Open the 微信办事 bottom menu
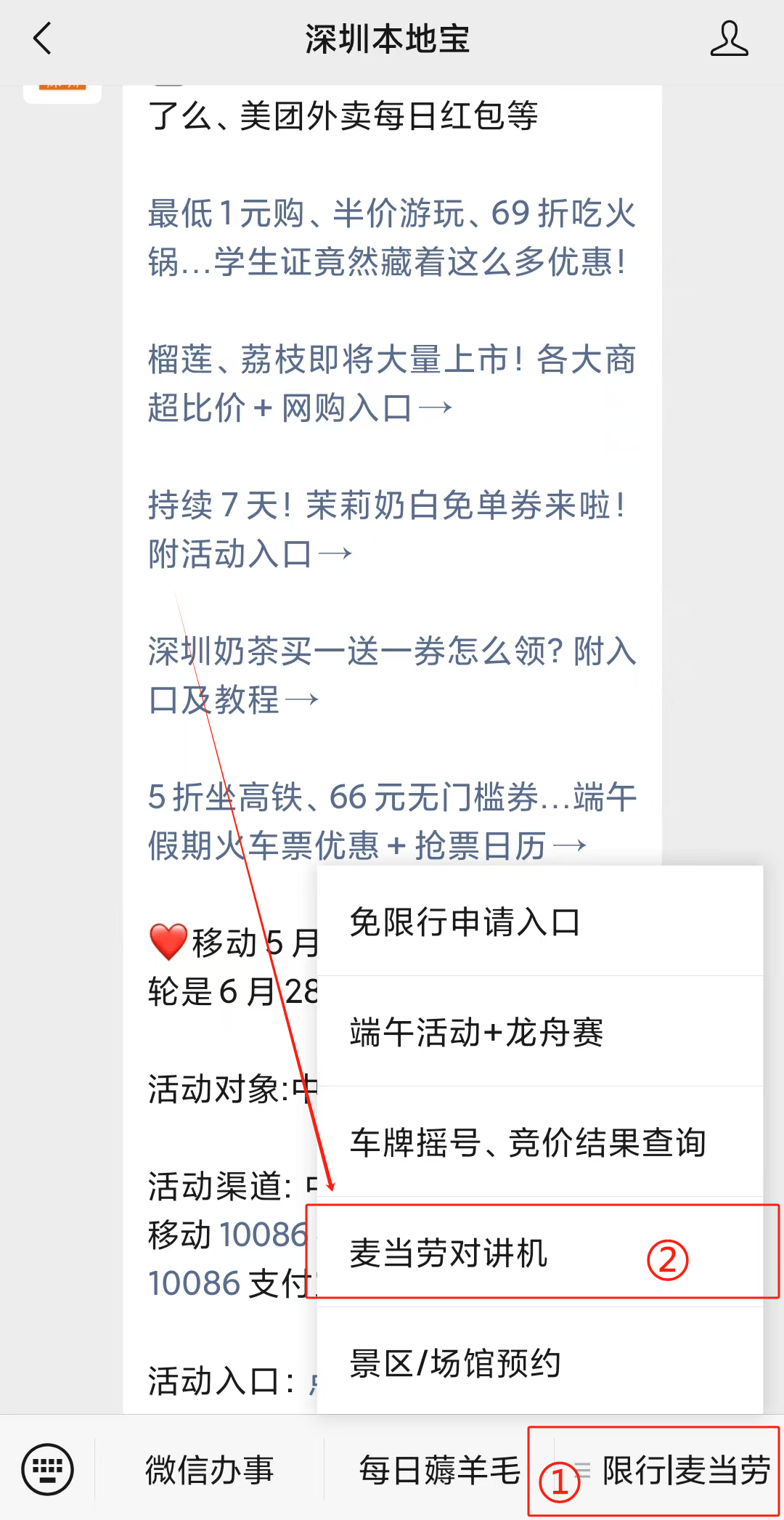The width and height of the screenshot is (784, 1520). [209, 1470]
